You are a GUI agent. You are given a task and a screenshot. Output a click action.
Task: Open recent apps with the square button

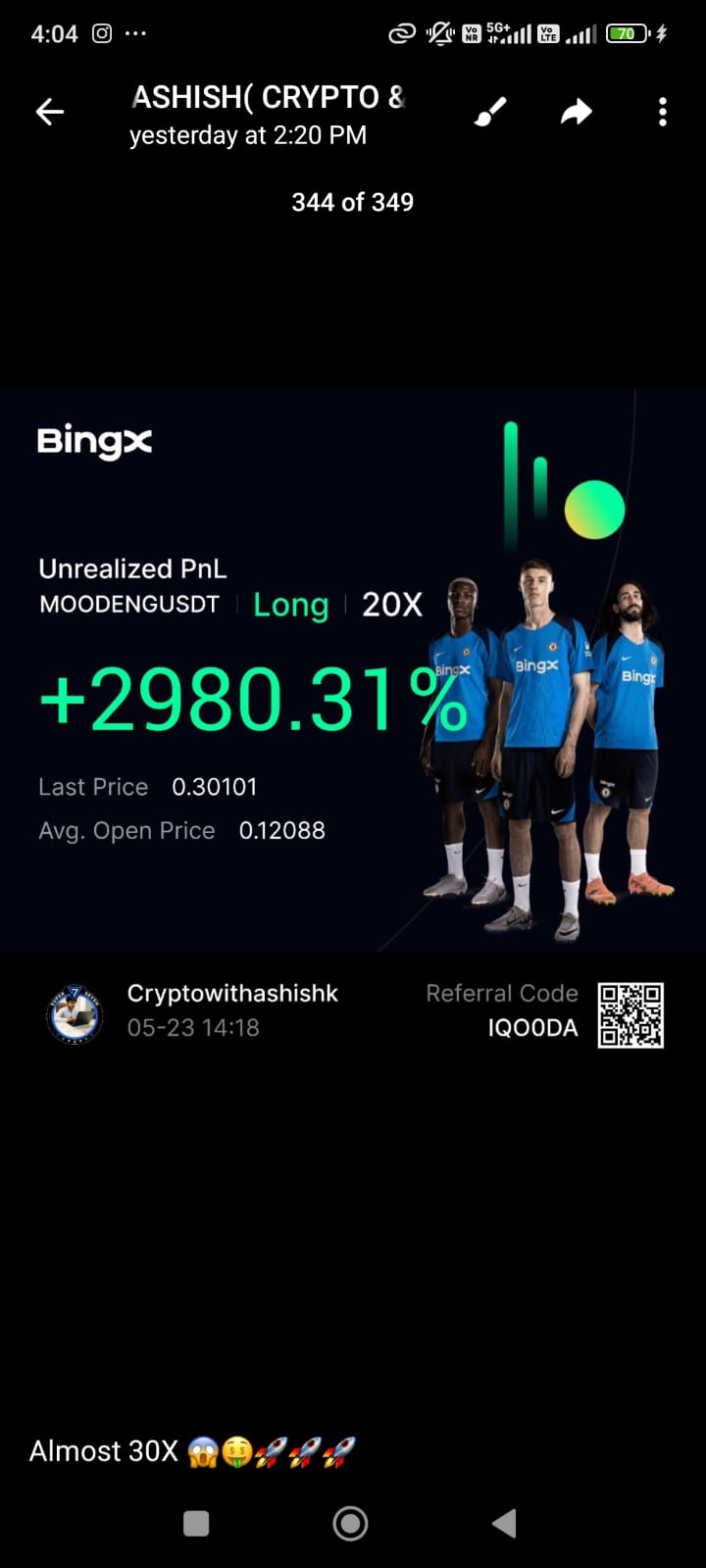click(x=196, y=1523)
